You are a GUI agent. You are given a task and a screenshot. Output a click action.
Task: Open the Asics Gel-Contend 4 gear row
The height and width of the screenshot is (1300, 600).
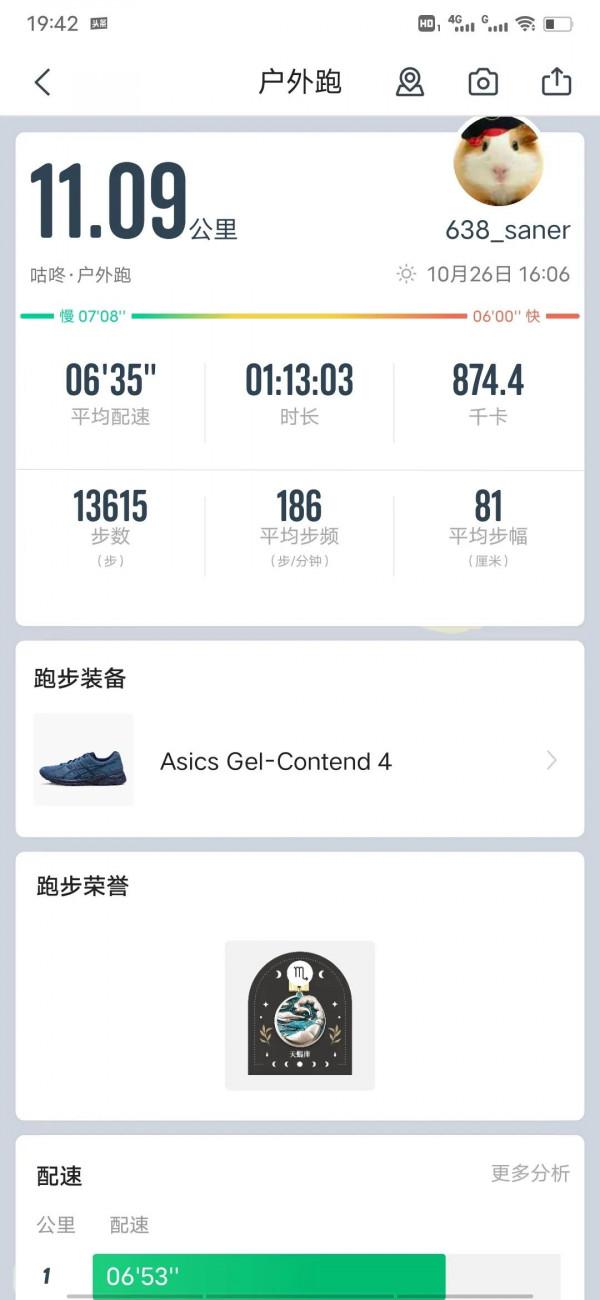coord(299,761)
